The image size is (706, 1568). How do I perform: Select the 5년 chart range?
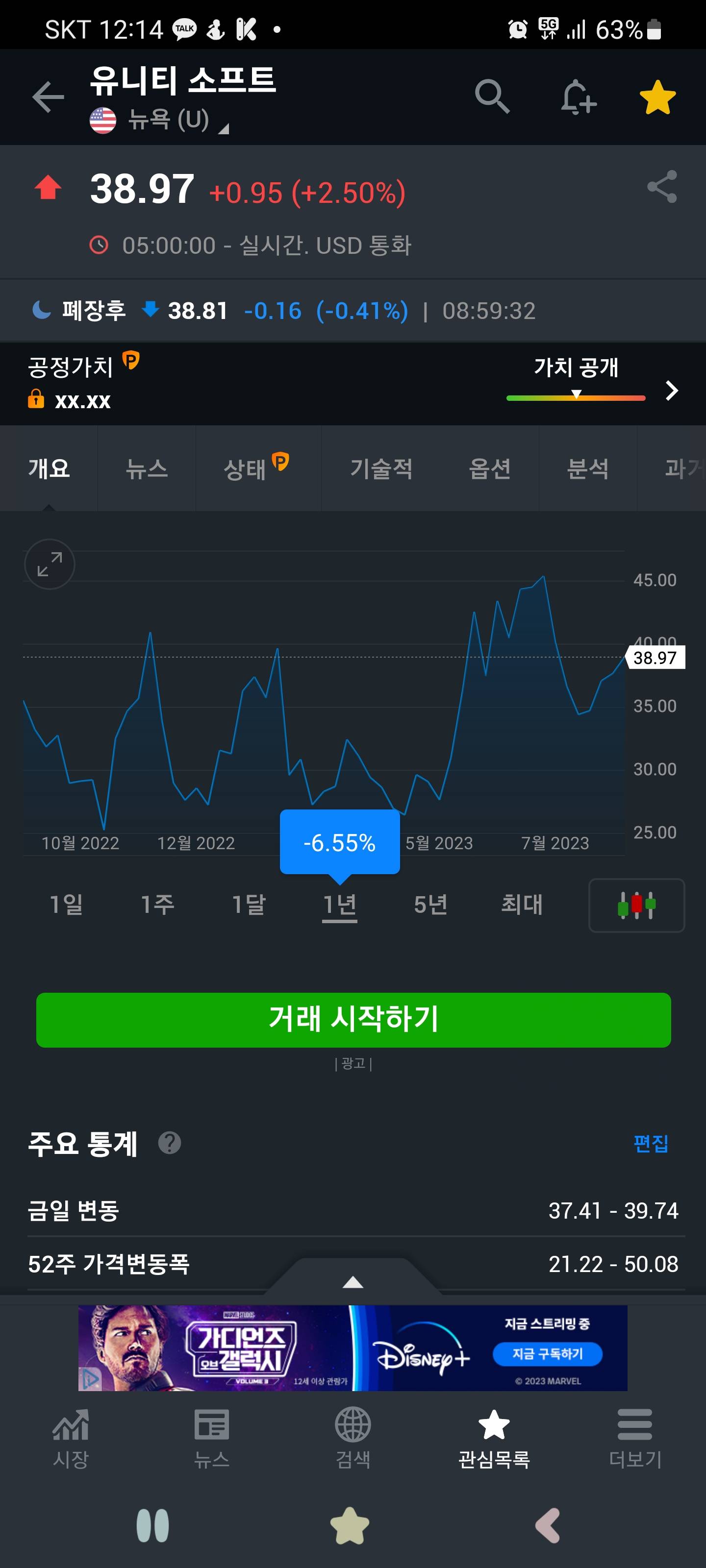(x=430, y=905)
